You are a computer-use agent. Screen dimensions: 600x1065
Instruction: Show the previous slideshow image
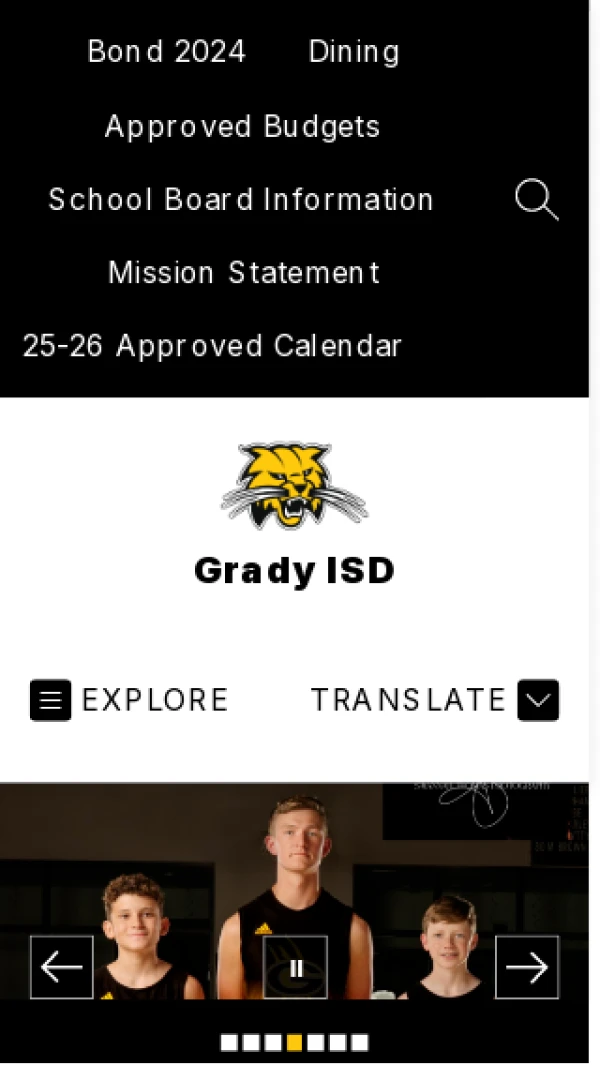tap(62, 967)
